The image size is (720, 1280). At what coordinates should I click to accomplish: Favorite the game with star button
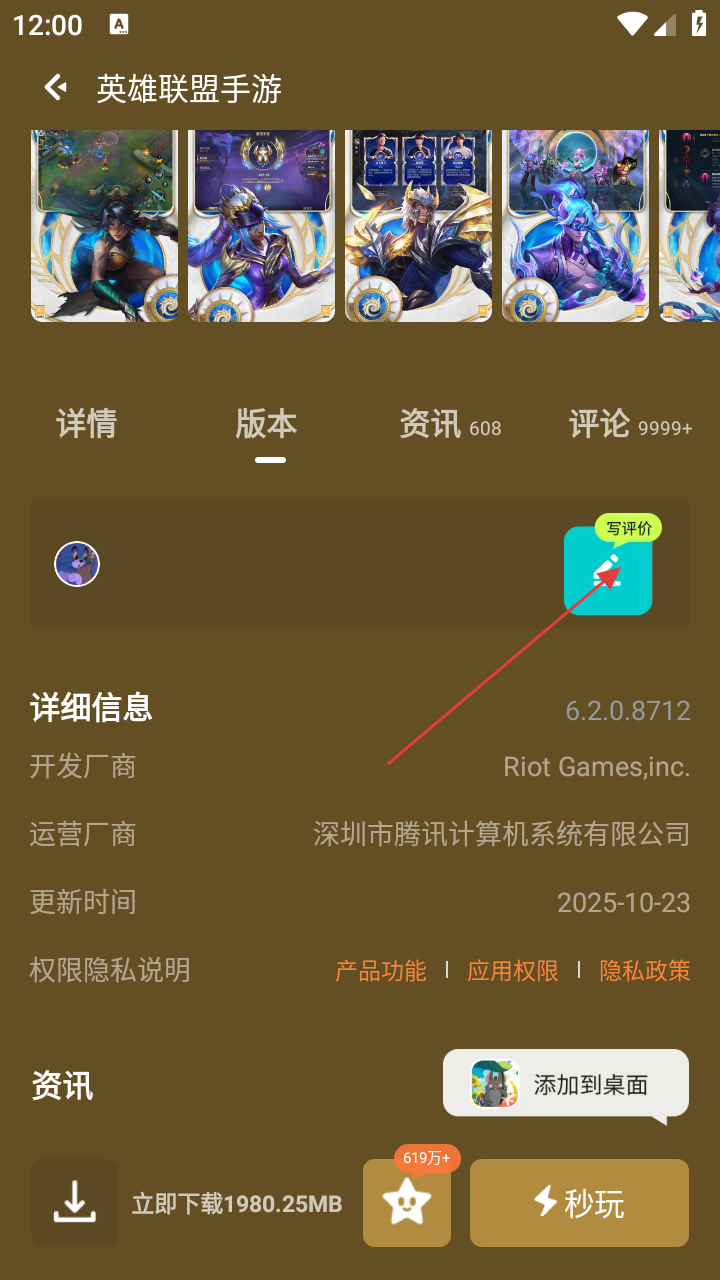coord(406,1203)
